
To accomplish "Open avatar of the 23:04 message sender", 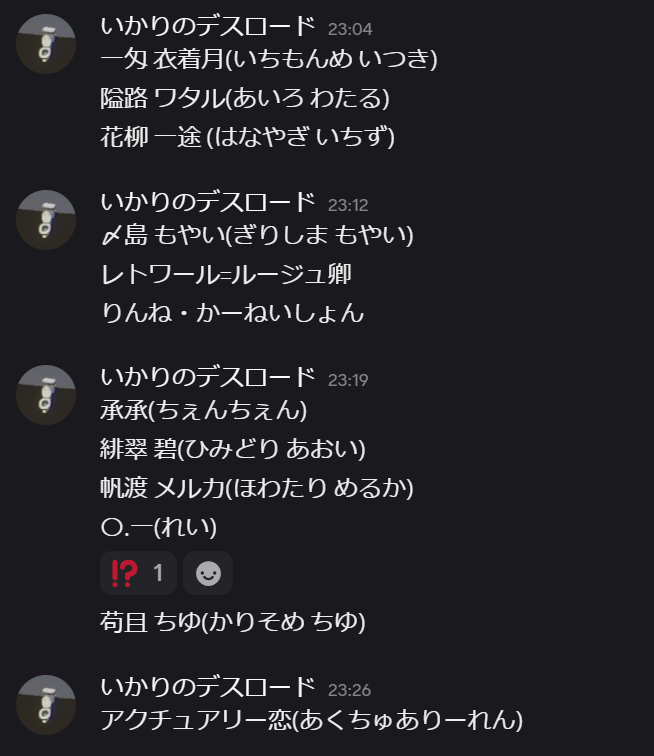I will pos(46,44).
